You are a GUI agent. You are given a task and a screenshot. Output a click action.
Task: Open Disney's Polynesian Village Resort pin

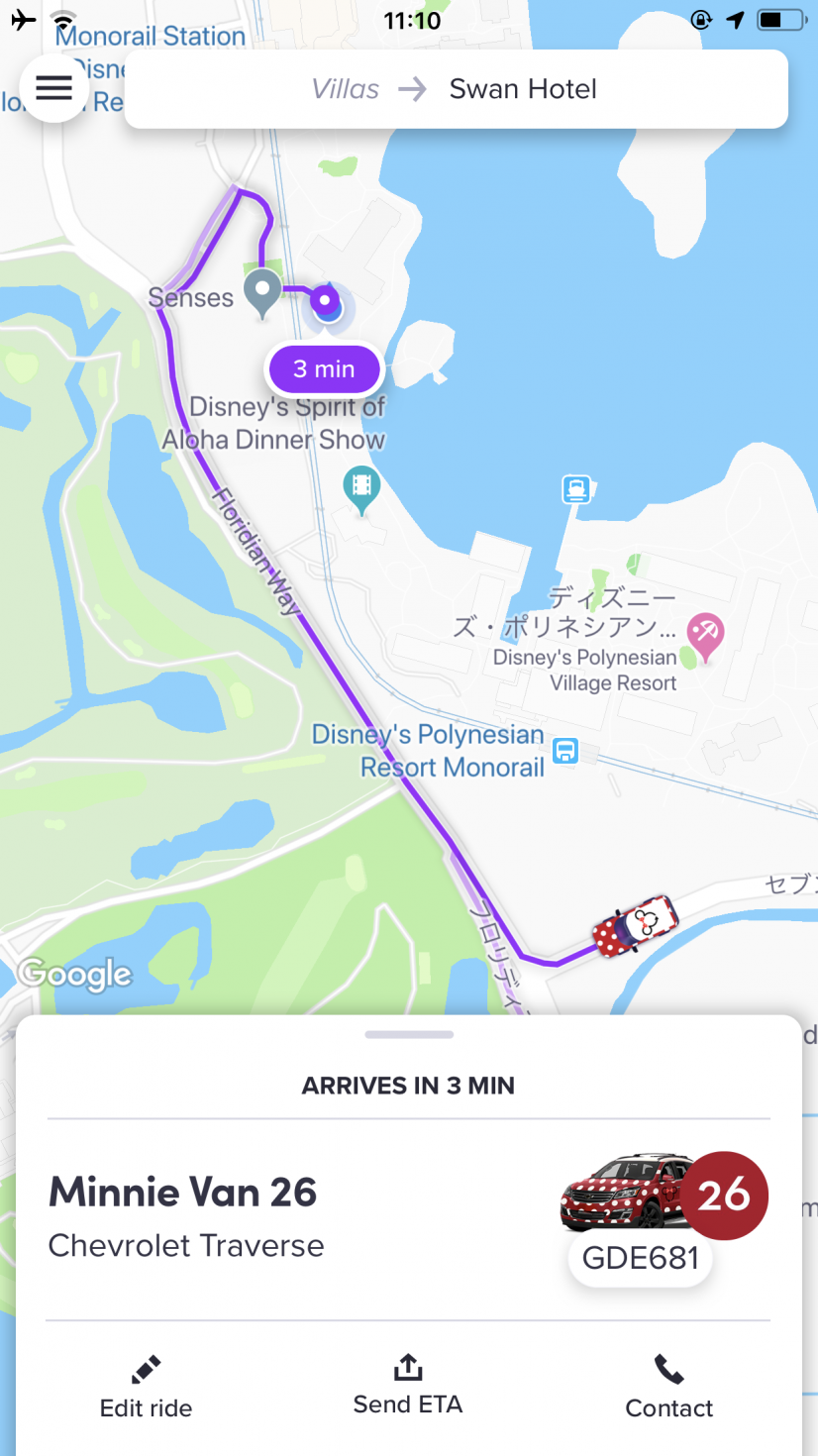[x=705, y=635]
